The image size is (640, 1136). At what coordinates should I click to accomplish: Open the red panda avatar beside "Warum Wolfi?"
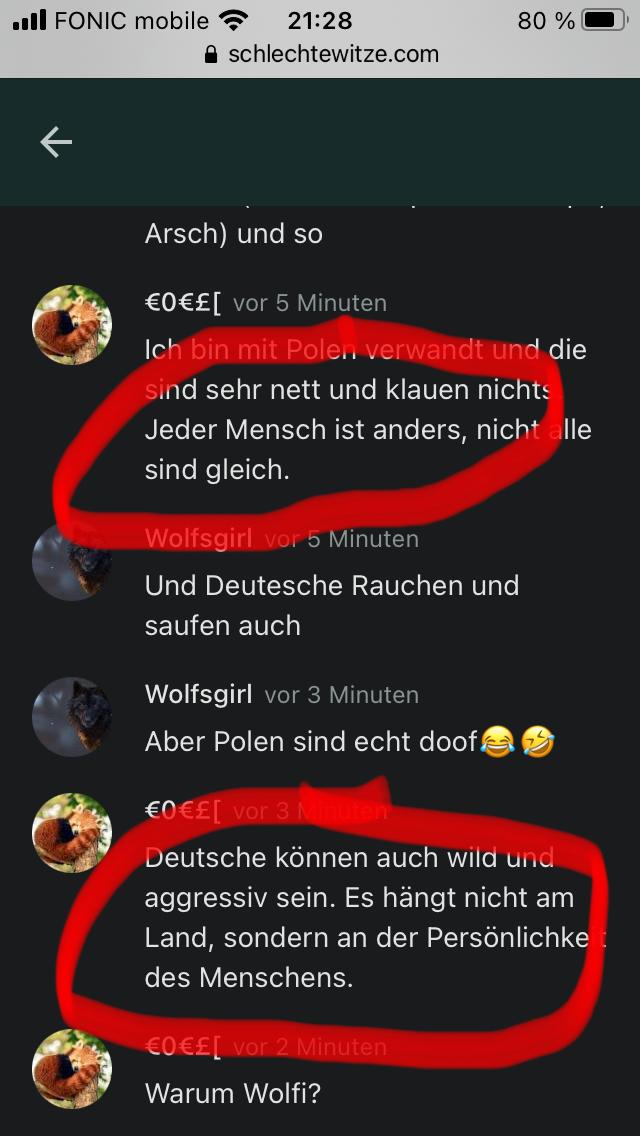72,1068
